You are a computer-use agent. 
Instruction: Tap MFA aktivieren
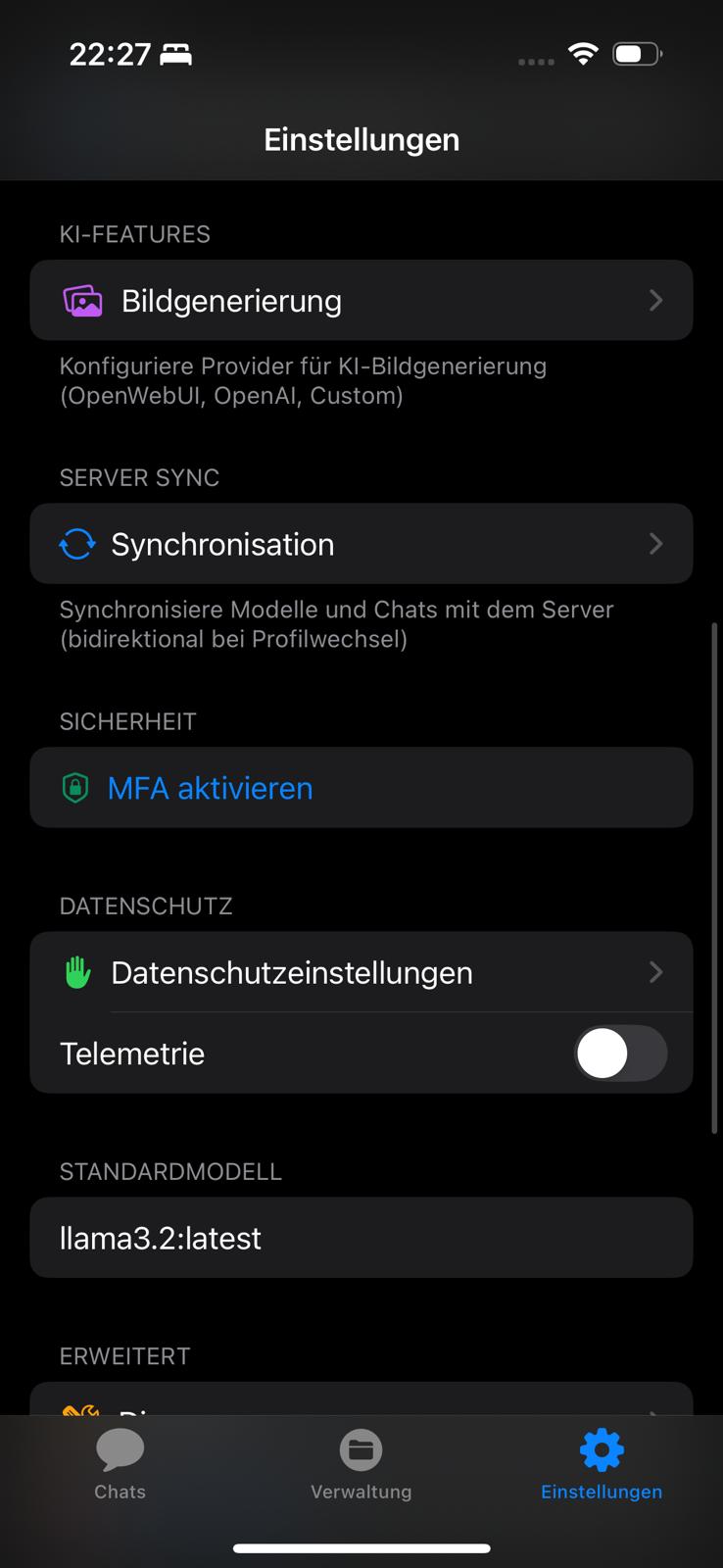pos(210,787)
